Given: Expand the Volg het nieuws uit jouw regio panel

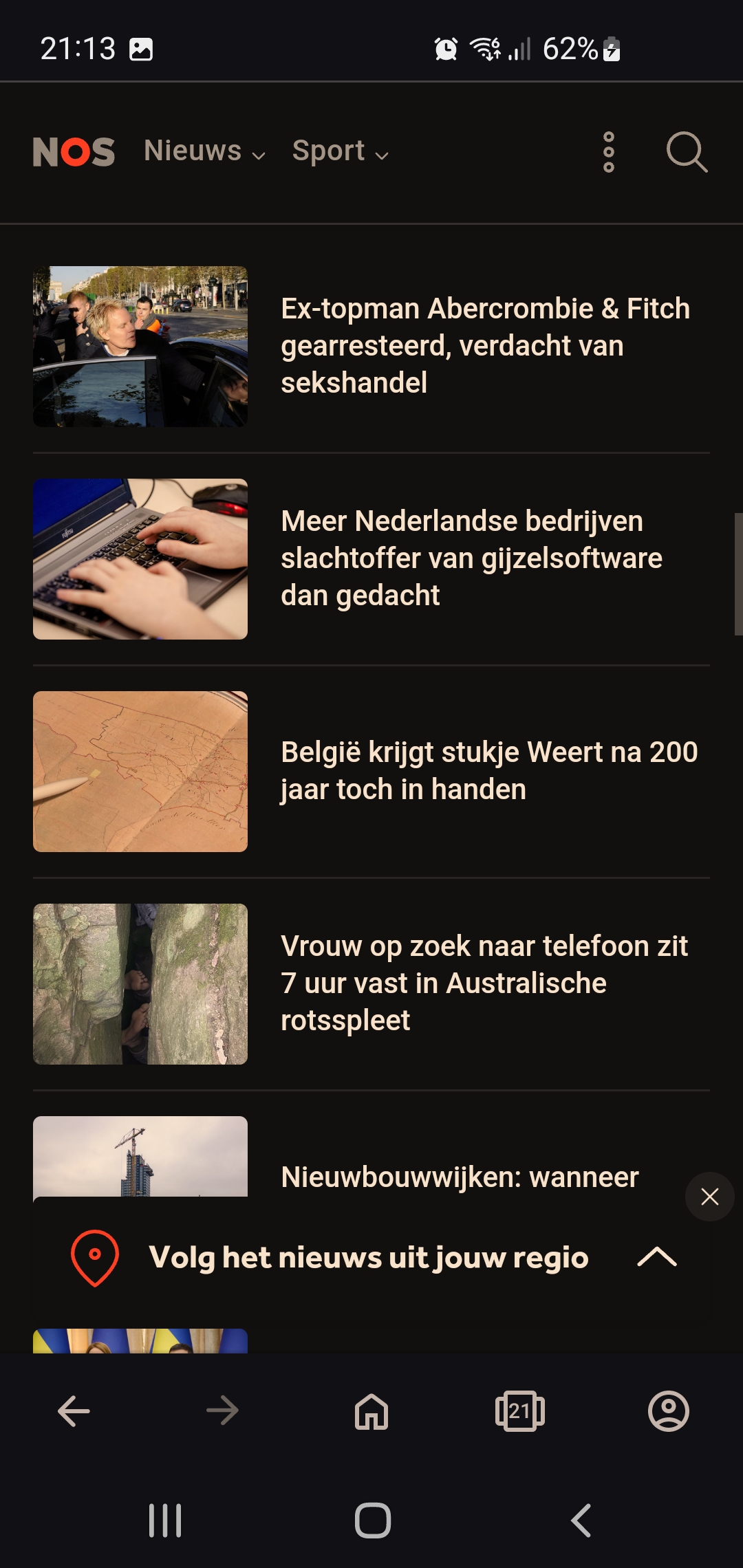Looking at the screenshot, I should 371,1257.
